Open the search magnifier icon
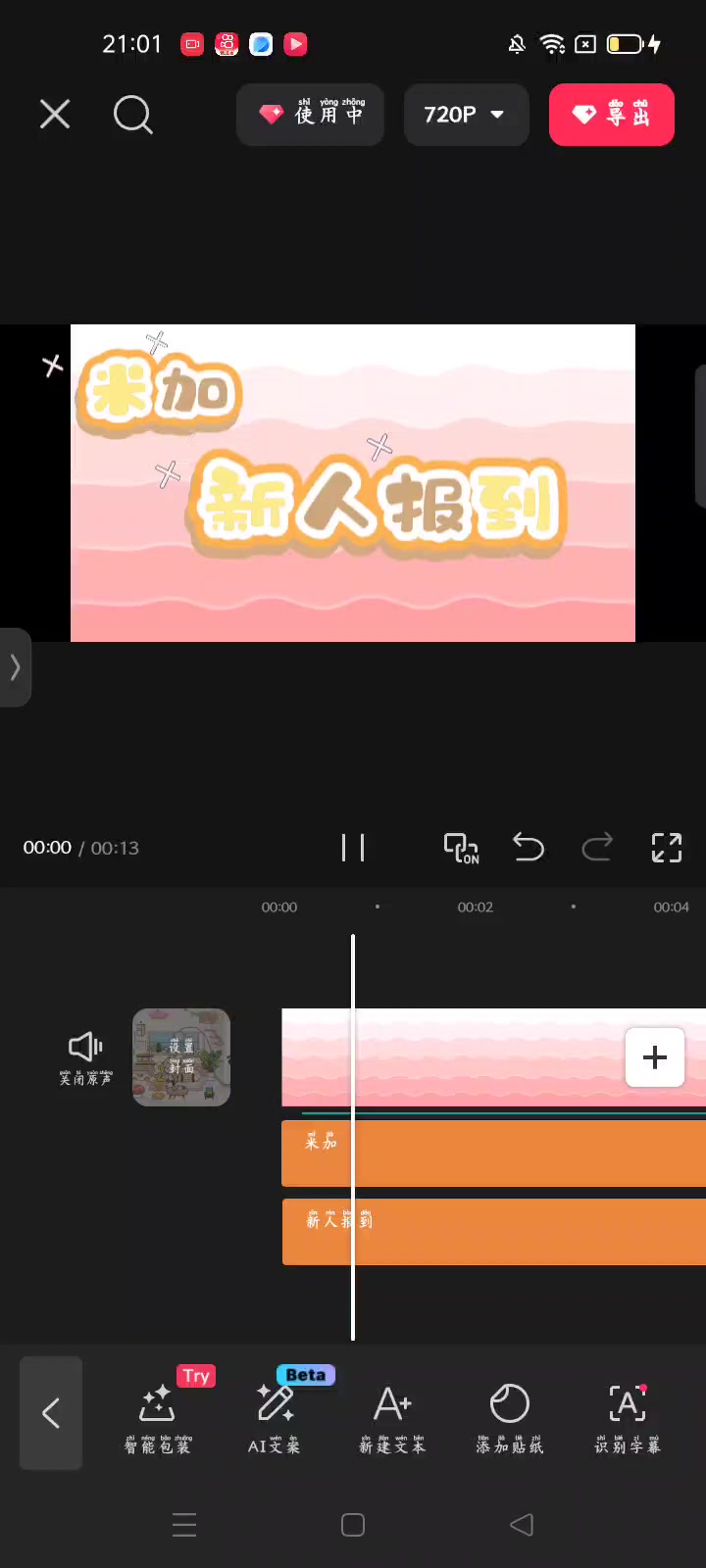706x1568 pixels. [x=132, y=115]
